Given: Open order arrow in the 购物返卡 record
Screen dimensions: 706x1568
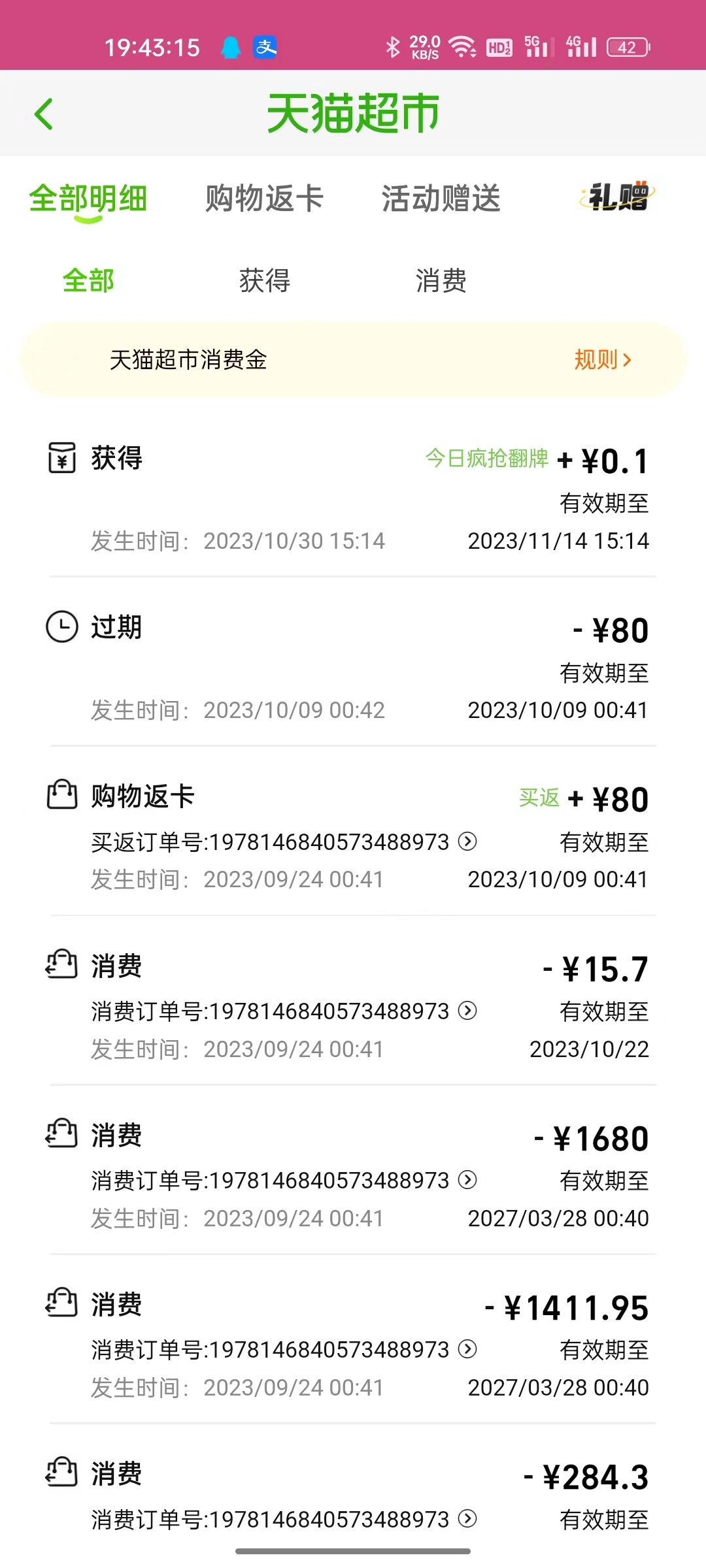Looking at the screenshot, I should (x=467, y=841).
